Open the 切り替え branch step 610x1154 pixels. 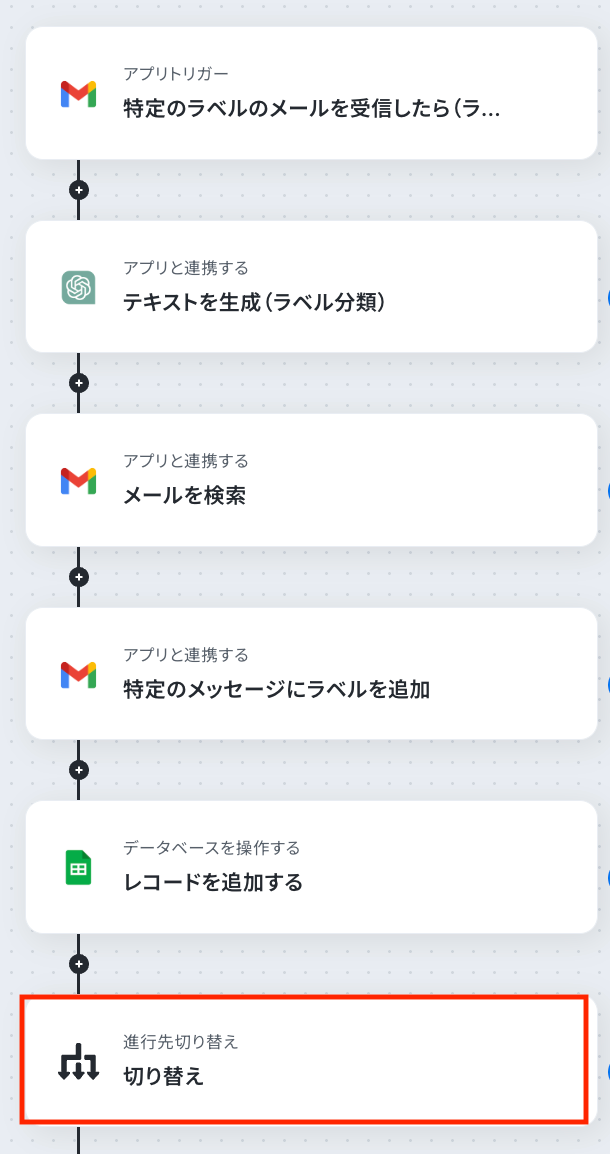[303, 1060]
